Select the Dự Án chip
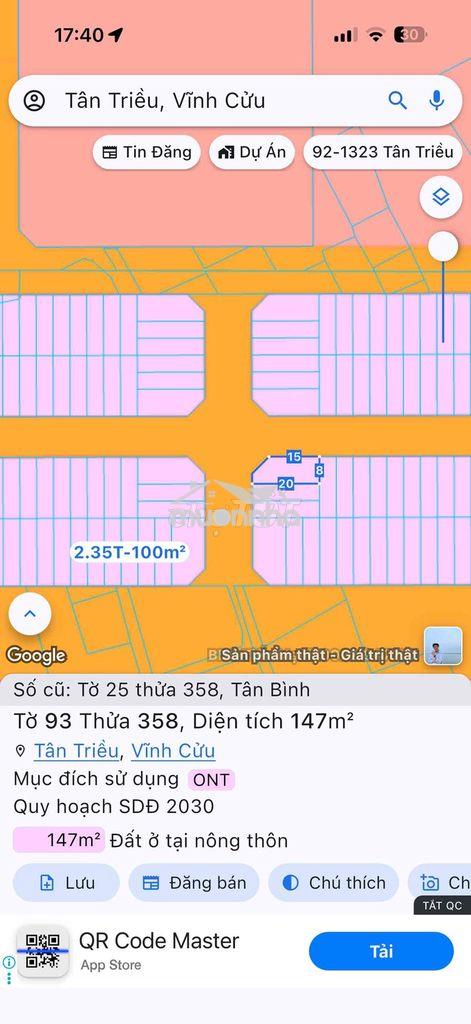Screen dimensions: 471x1024 [x=252, y=152]
